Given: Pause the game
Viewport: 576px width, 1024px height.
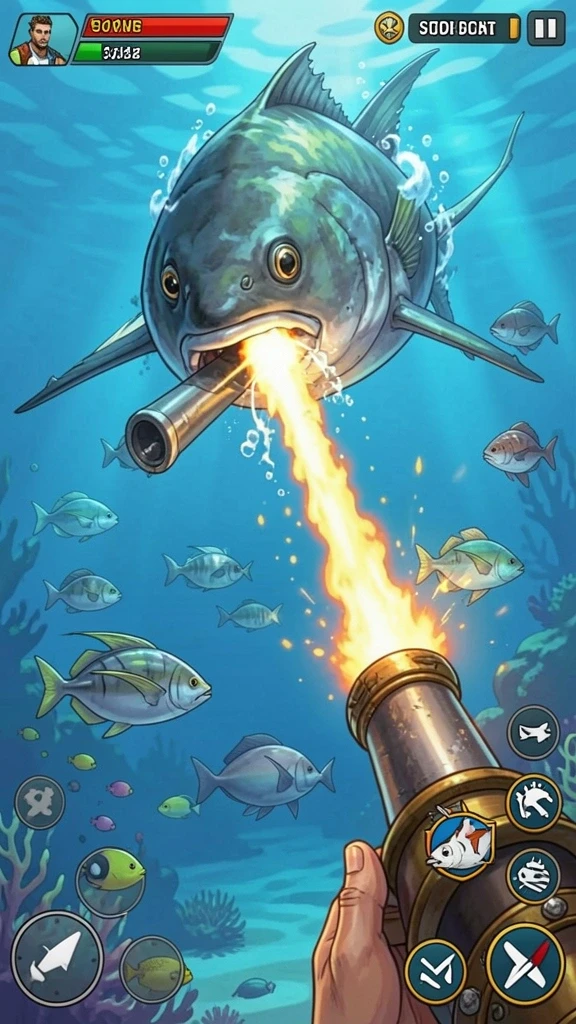Looking at the screenshot, I should pyautogui.click(x=546, y=28).
